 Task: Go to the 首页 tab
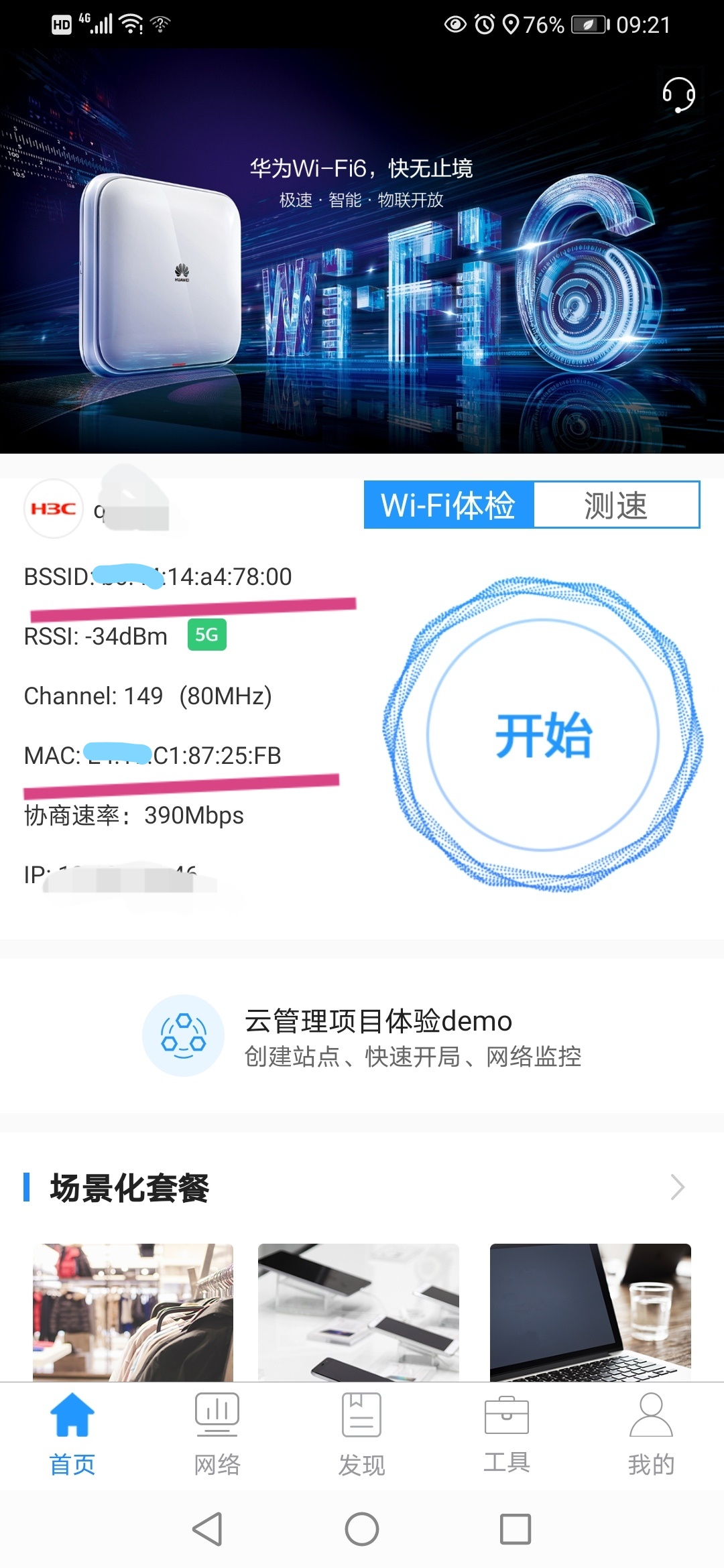tap(72, 1434)
